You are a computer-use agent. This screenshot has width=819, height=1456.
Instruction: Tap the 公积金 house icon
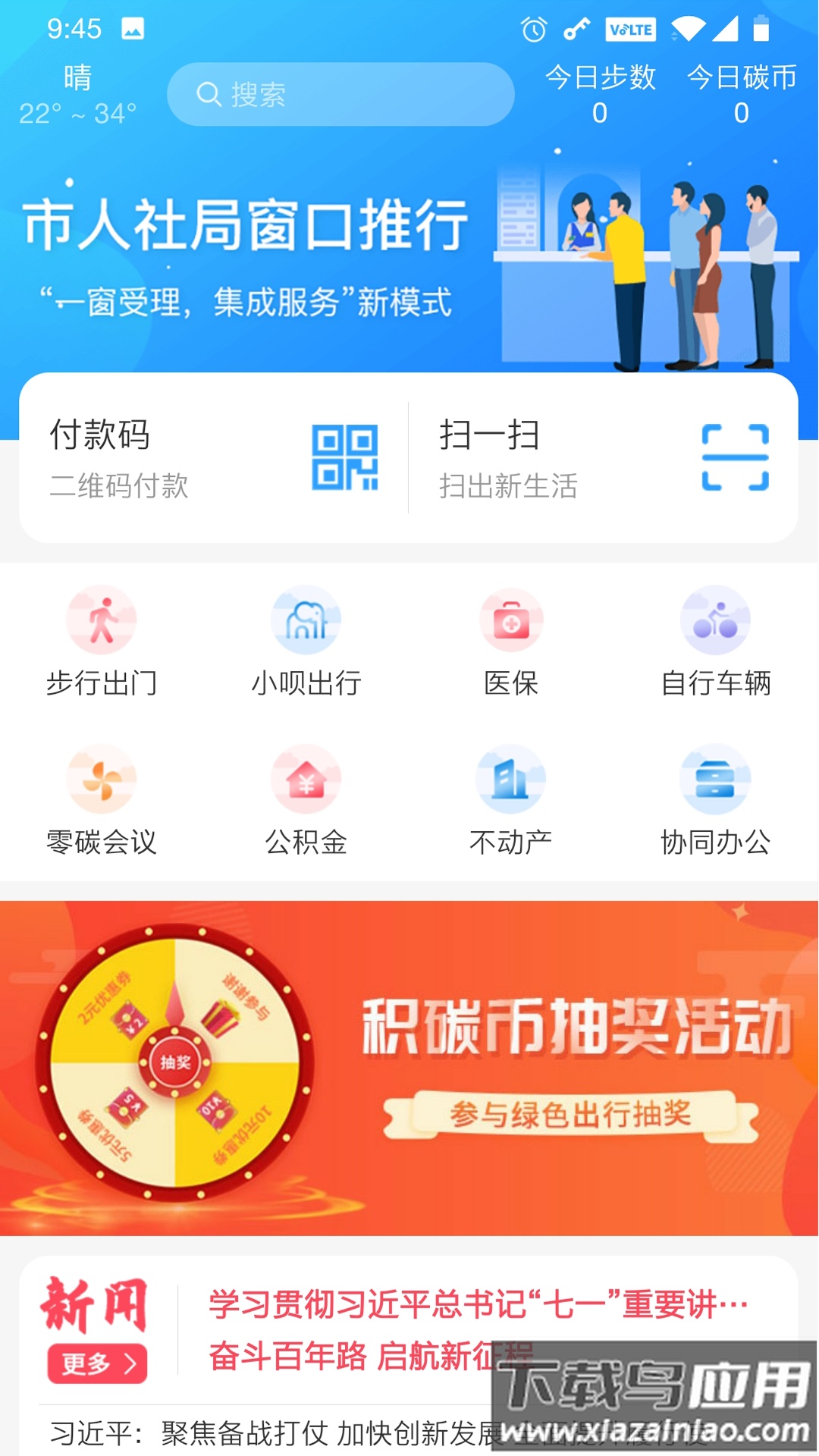pos(306,779)
